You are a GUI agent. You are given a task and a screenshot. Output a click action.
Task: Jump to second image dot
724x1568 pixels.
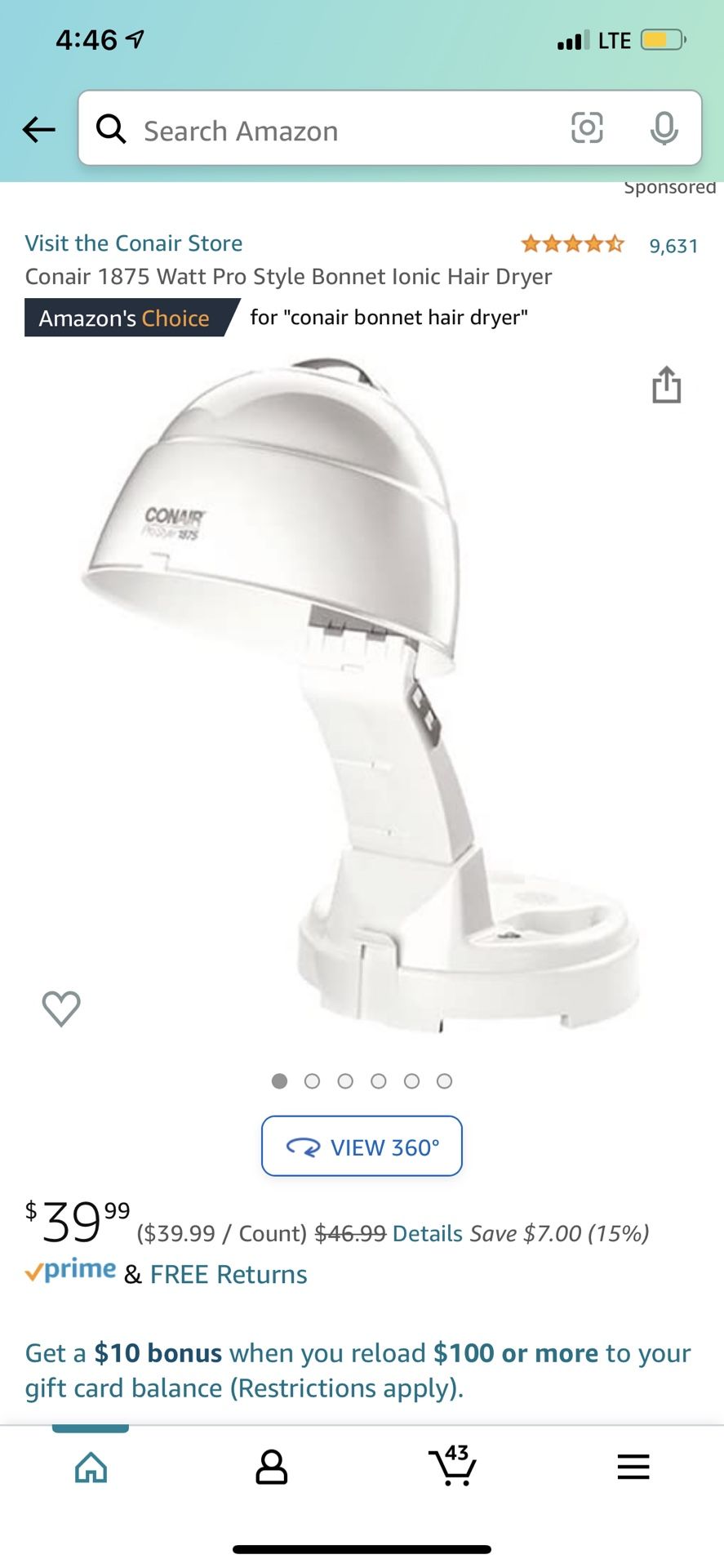point(312,1081)
